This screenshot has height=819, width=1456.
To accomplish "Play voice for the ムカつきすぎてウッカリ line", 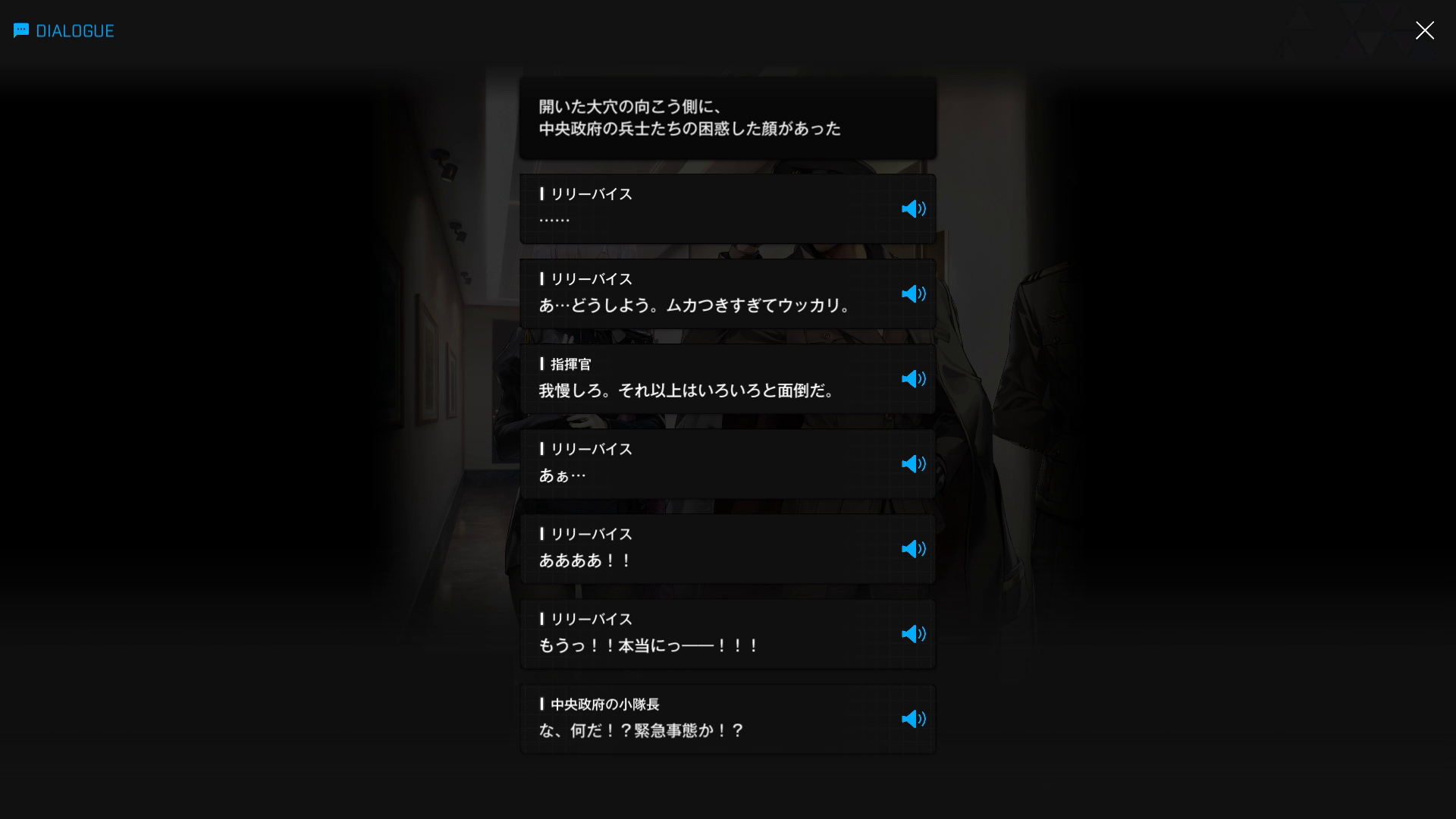I will [x=913, y=293].
